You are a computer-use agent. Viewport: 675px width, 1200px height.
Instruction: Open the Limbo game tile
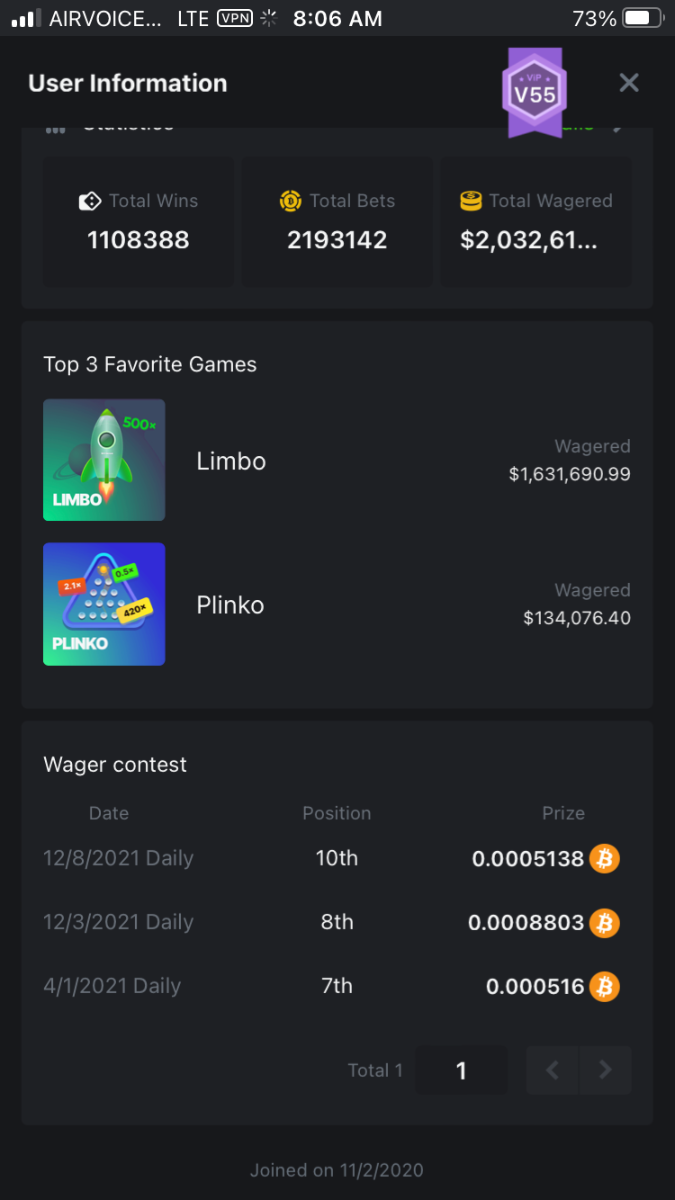point(104,460)
